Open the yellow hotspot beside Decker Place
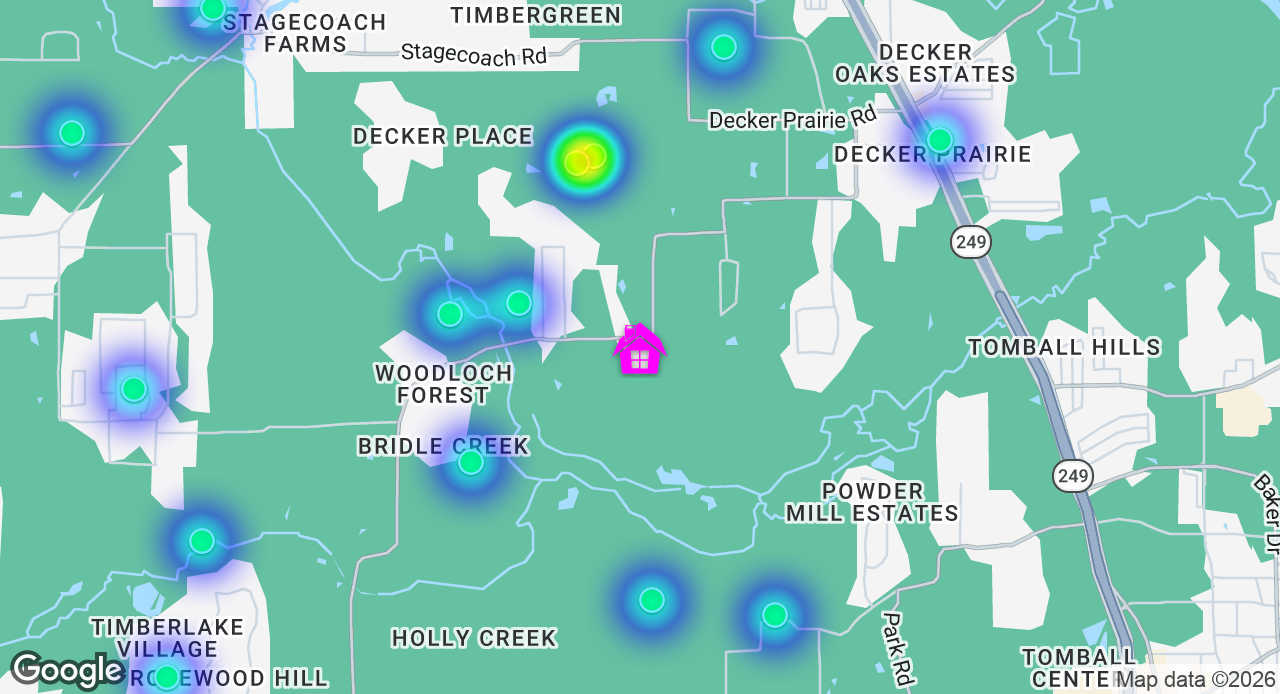The image size is (1280, 694). click(x=585, y=159)
